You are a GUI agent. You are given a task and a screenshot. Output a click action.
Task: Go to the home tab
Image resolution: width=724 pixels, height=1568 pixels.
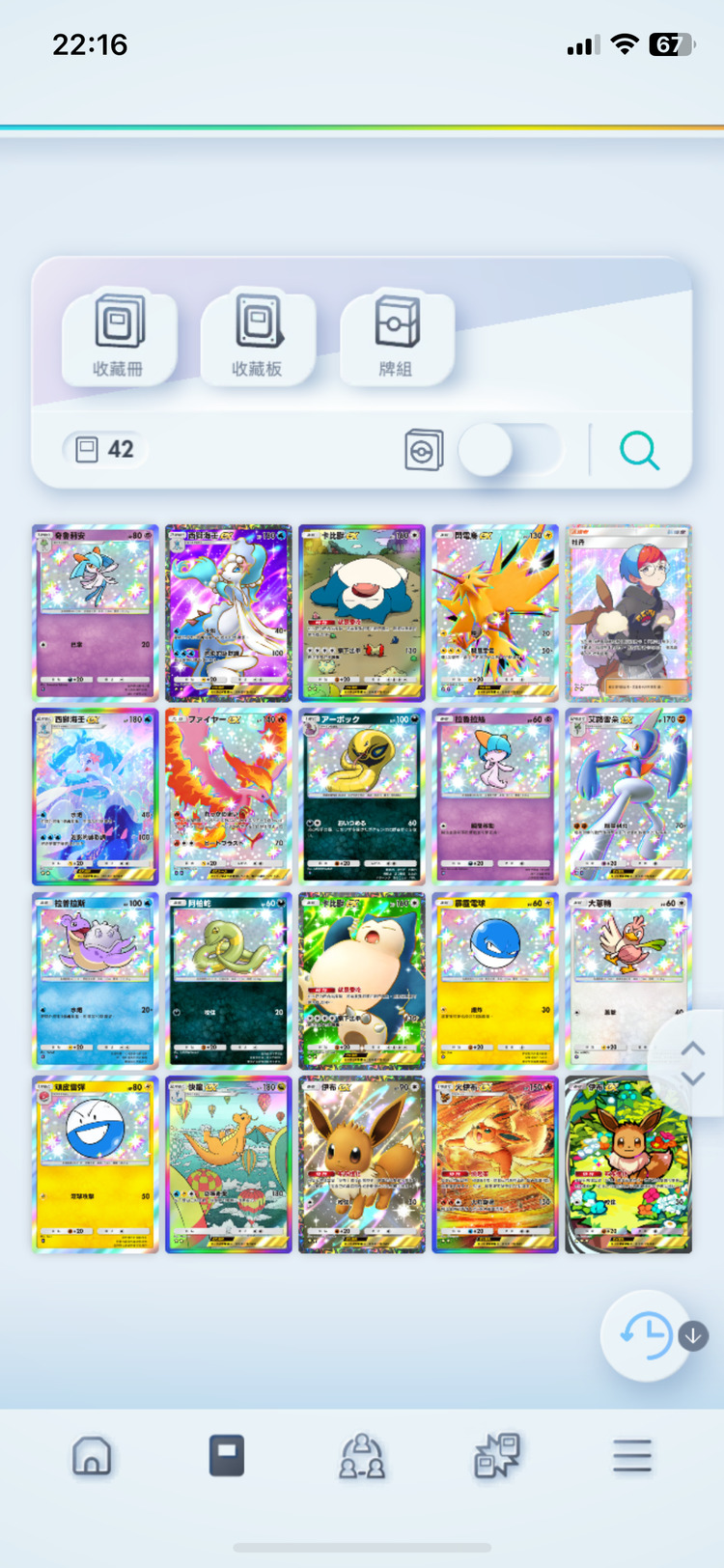click(92, 1455)
